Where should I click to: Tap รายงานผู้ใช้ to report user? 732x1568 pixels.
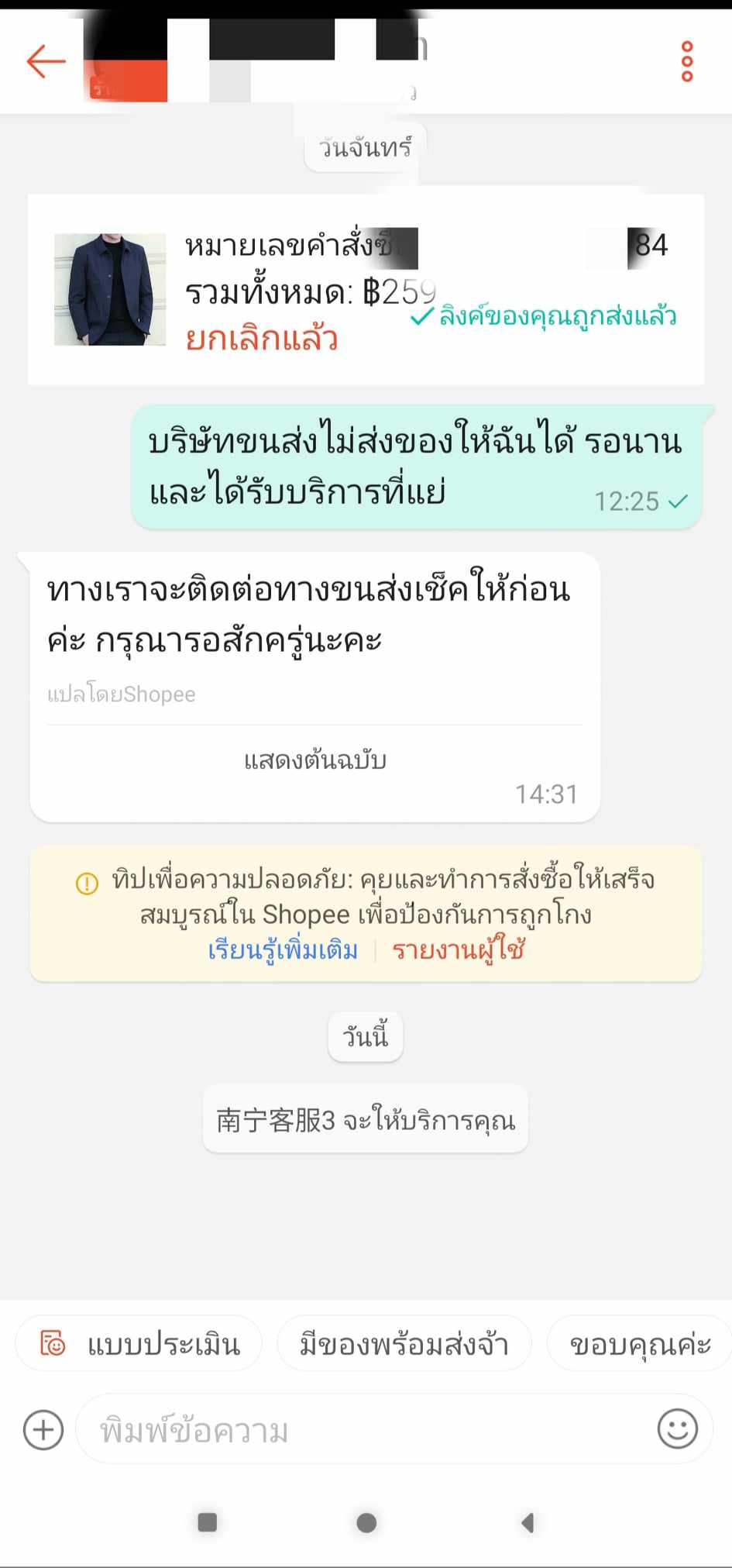459,949
